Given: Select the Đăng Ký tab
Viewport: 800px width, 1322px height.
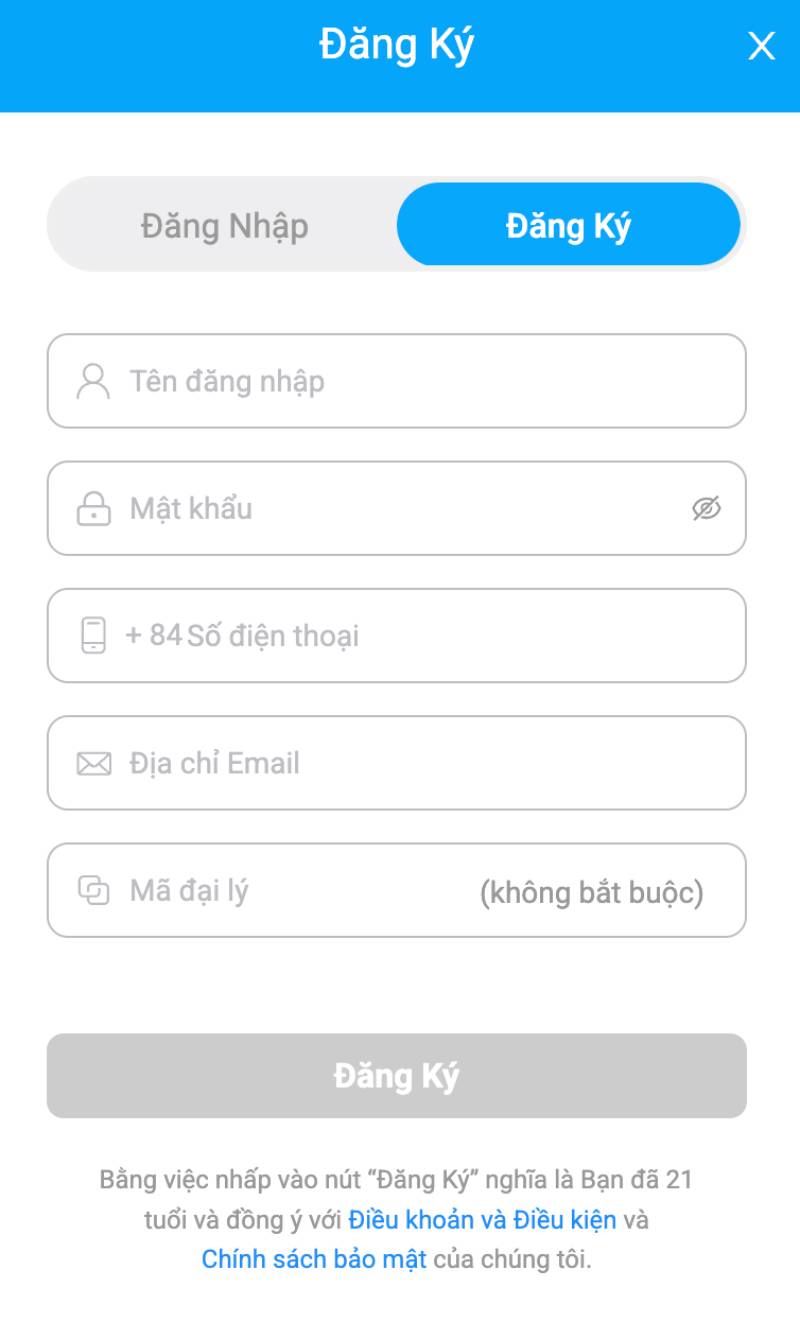Looking at the screenshot, I should pyautogui.click(x=569, y=226).
